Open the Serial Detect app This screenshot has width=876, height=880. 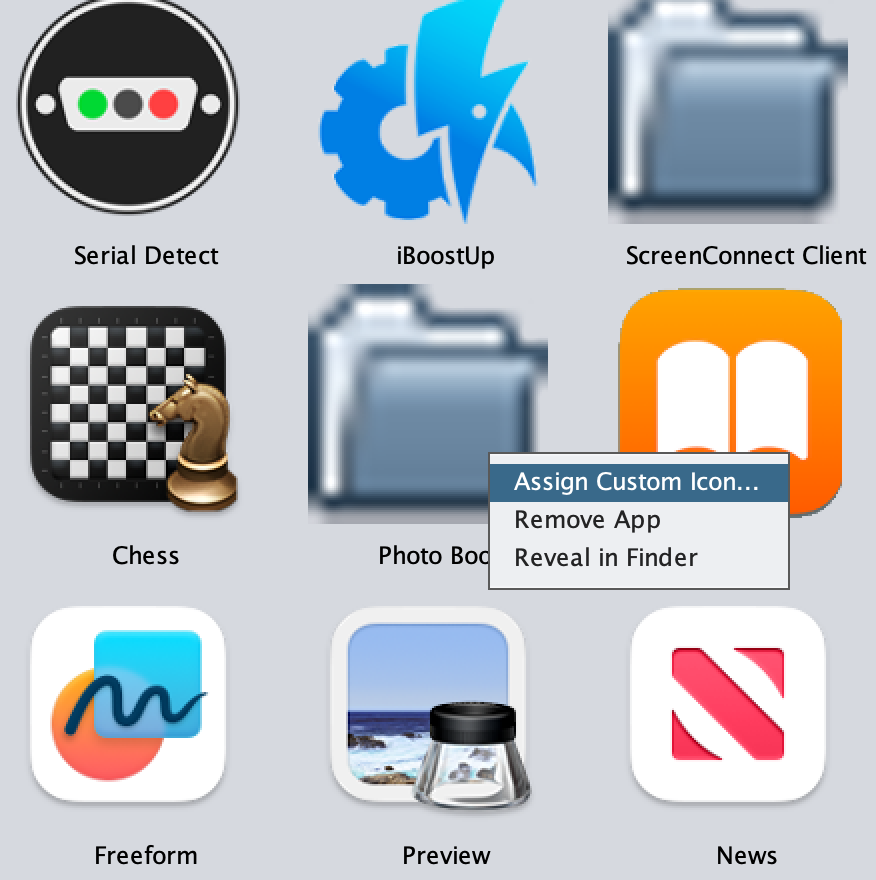coord(128,105)
